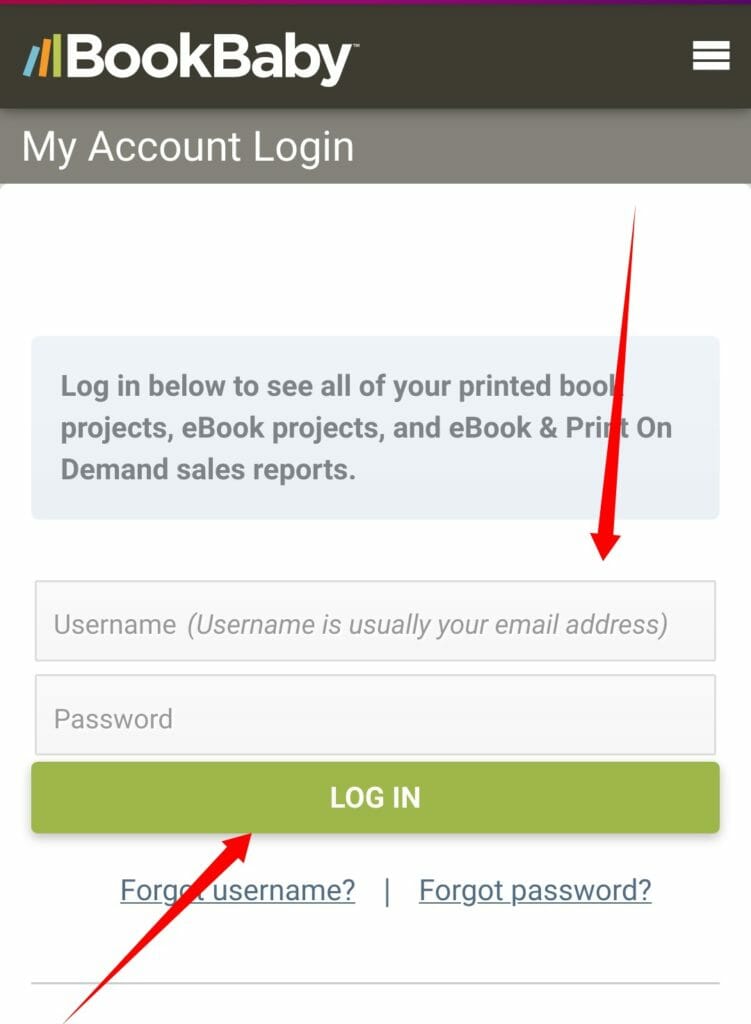Open the Forgot password link
The image size is (751, 1024).
click(535, 890)
